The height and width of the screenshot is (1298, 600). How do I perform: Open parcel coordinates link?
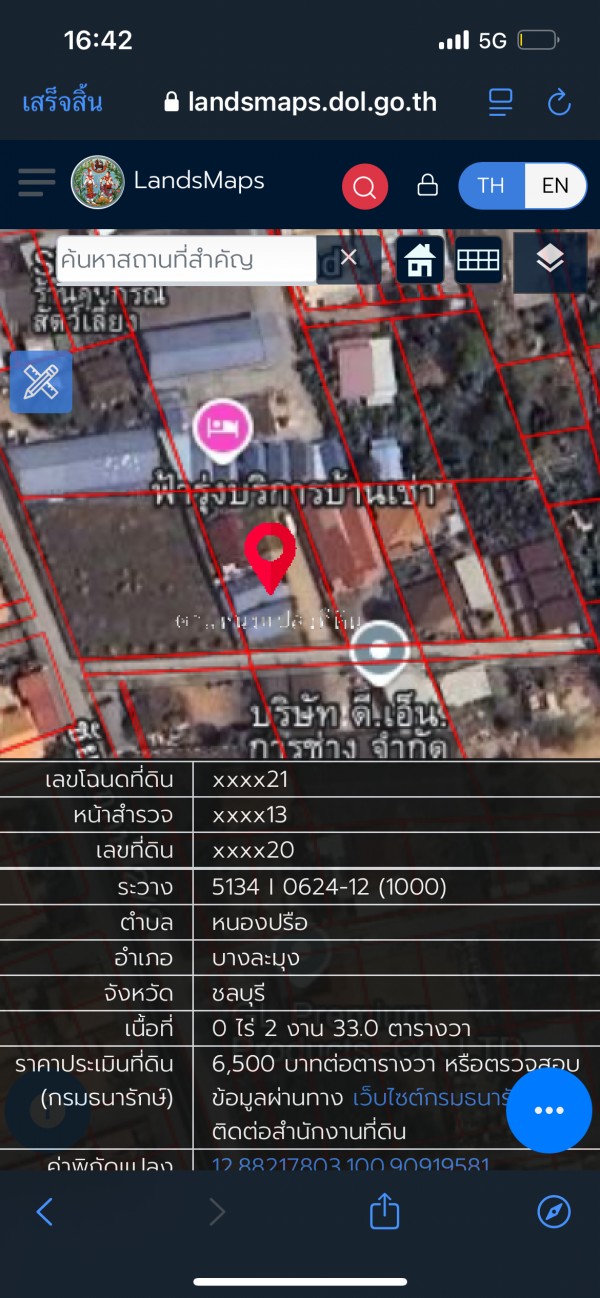[350, 1164]
